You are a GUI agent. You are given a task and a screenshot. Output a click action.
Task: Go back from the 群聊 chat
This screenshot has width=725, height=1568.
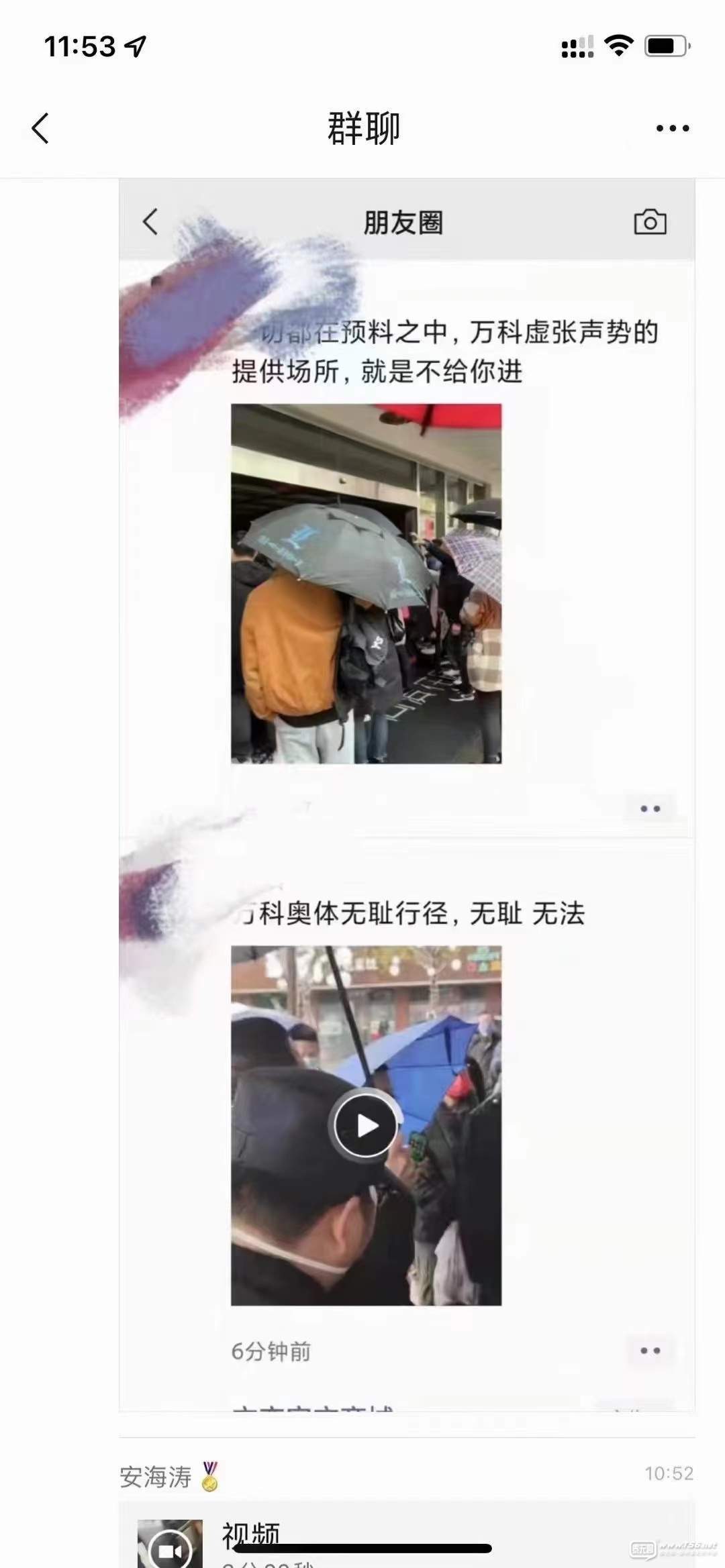click(40, 127)
